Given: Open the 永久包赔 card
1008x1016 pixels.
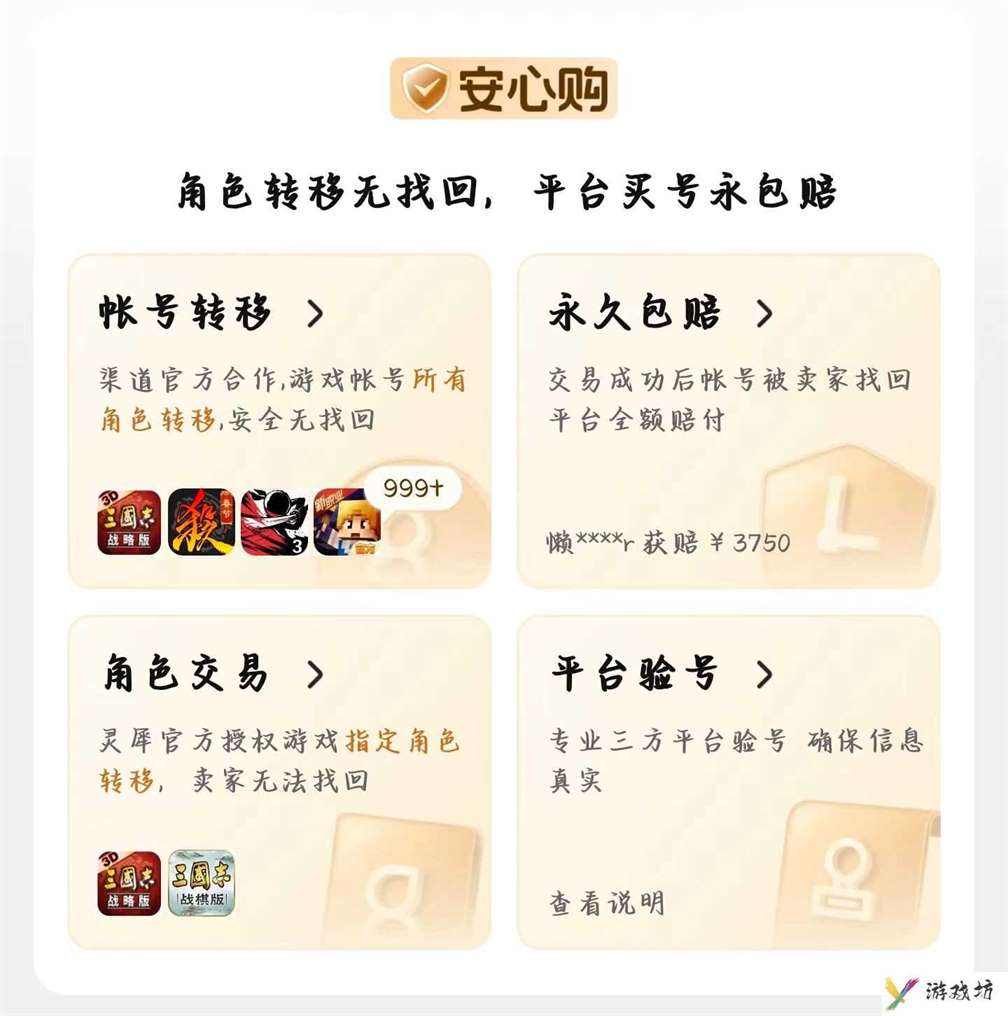Looking at the screenshot, I should click(x=660, y=314).
